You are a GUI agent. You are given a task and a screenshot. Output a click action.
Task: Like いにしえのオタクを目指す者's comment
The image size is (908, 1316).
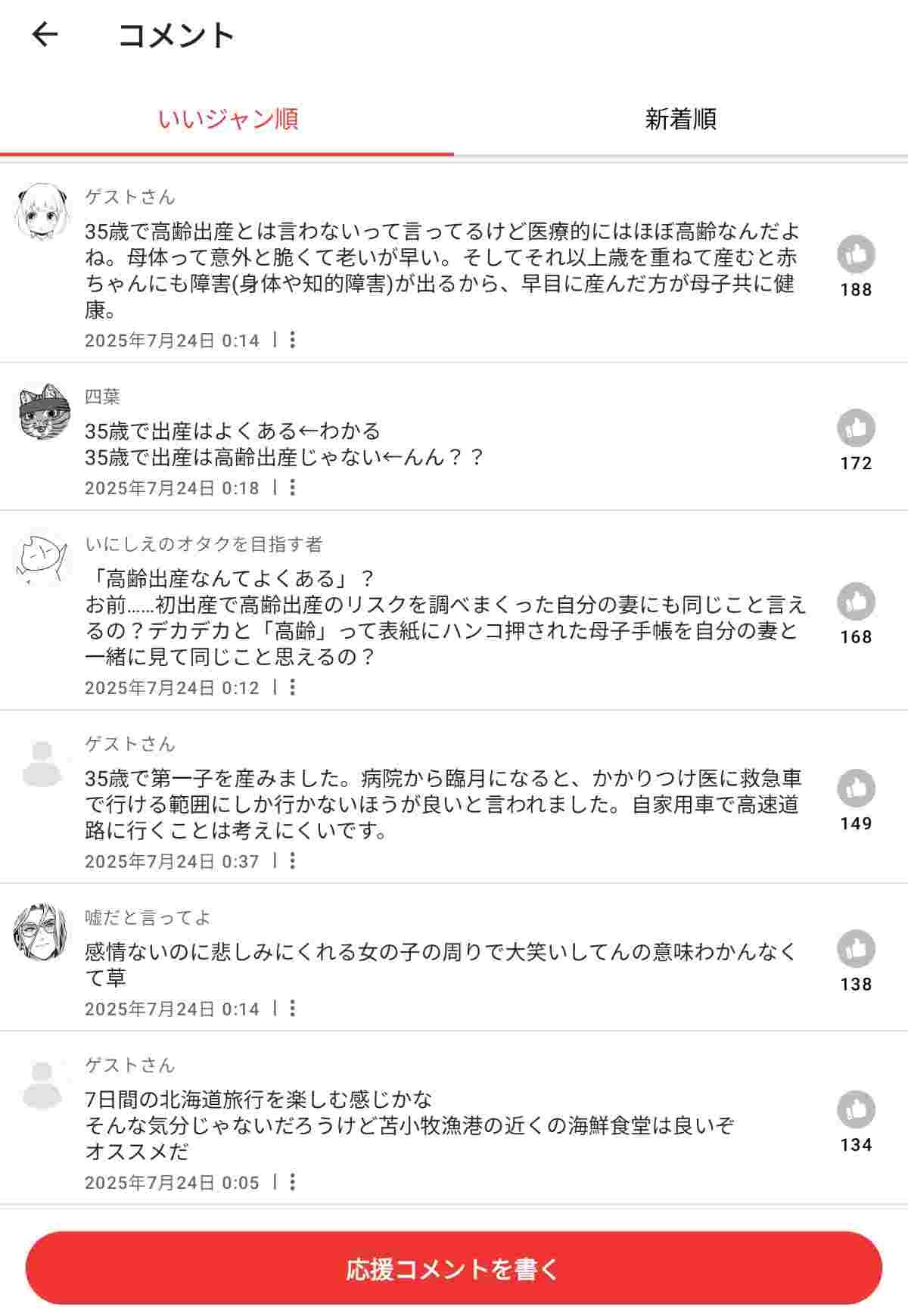point(856,602)
